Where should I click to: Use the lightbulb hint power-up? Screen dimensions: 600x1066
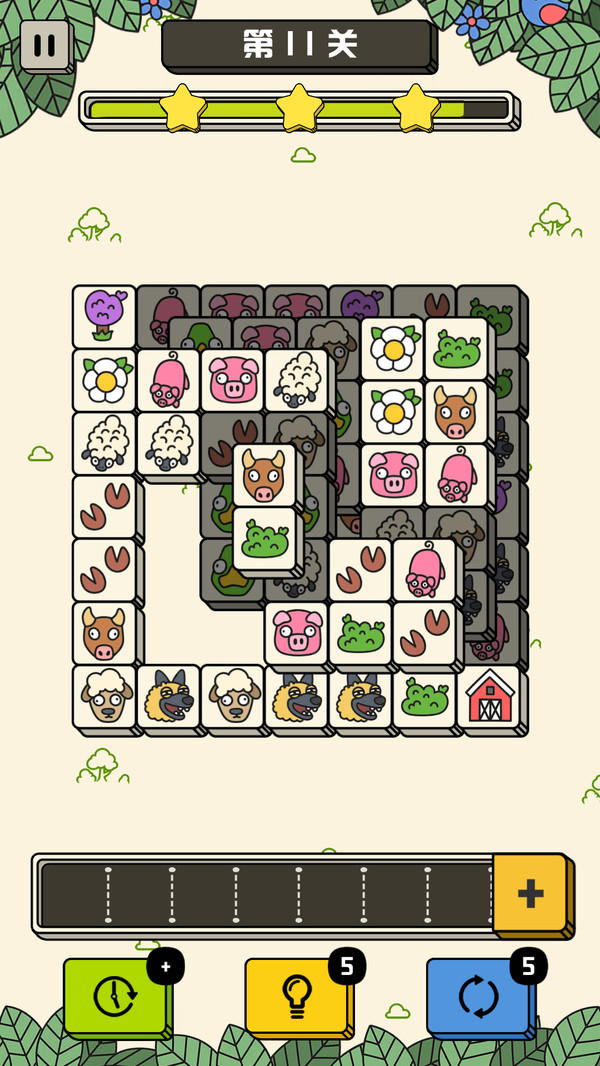[297, 995]
